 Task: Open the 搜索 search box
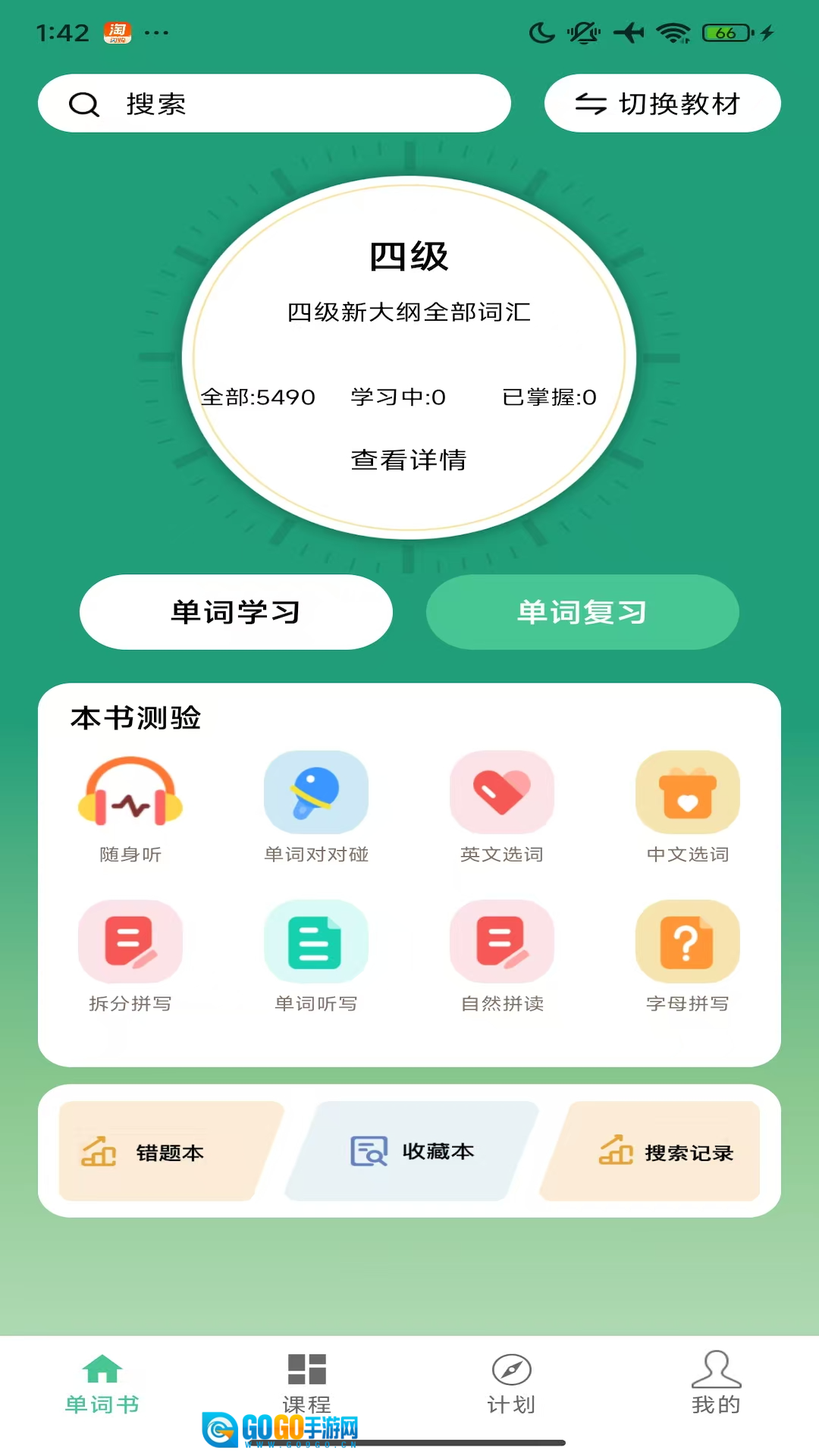tap(273, 104)
